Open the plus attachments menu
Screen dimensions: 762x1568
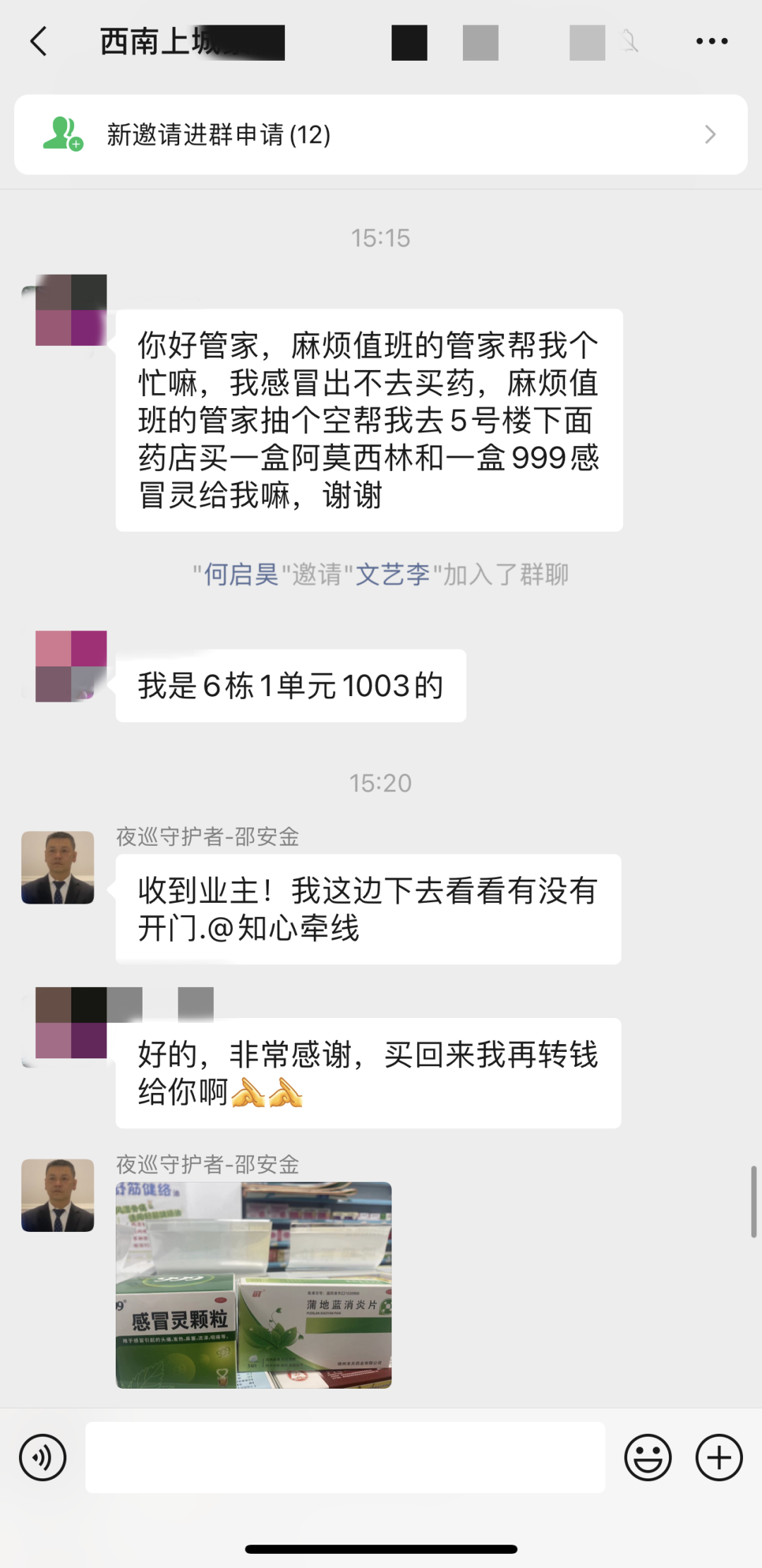(x=719, y=1458)
